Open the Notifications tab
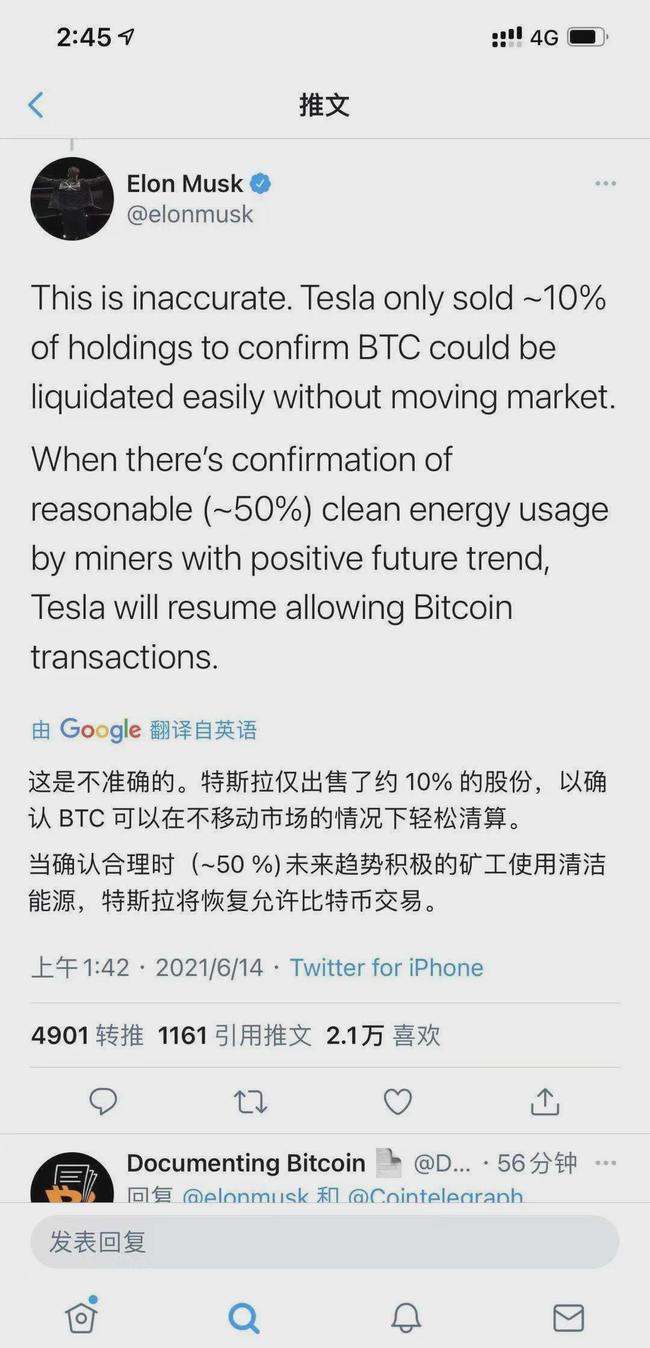Viewport: 650px width, 1348px height. (x=405, y=1317)
